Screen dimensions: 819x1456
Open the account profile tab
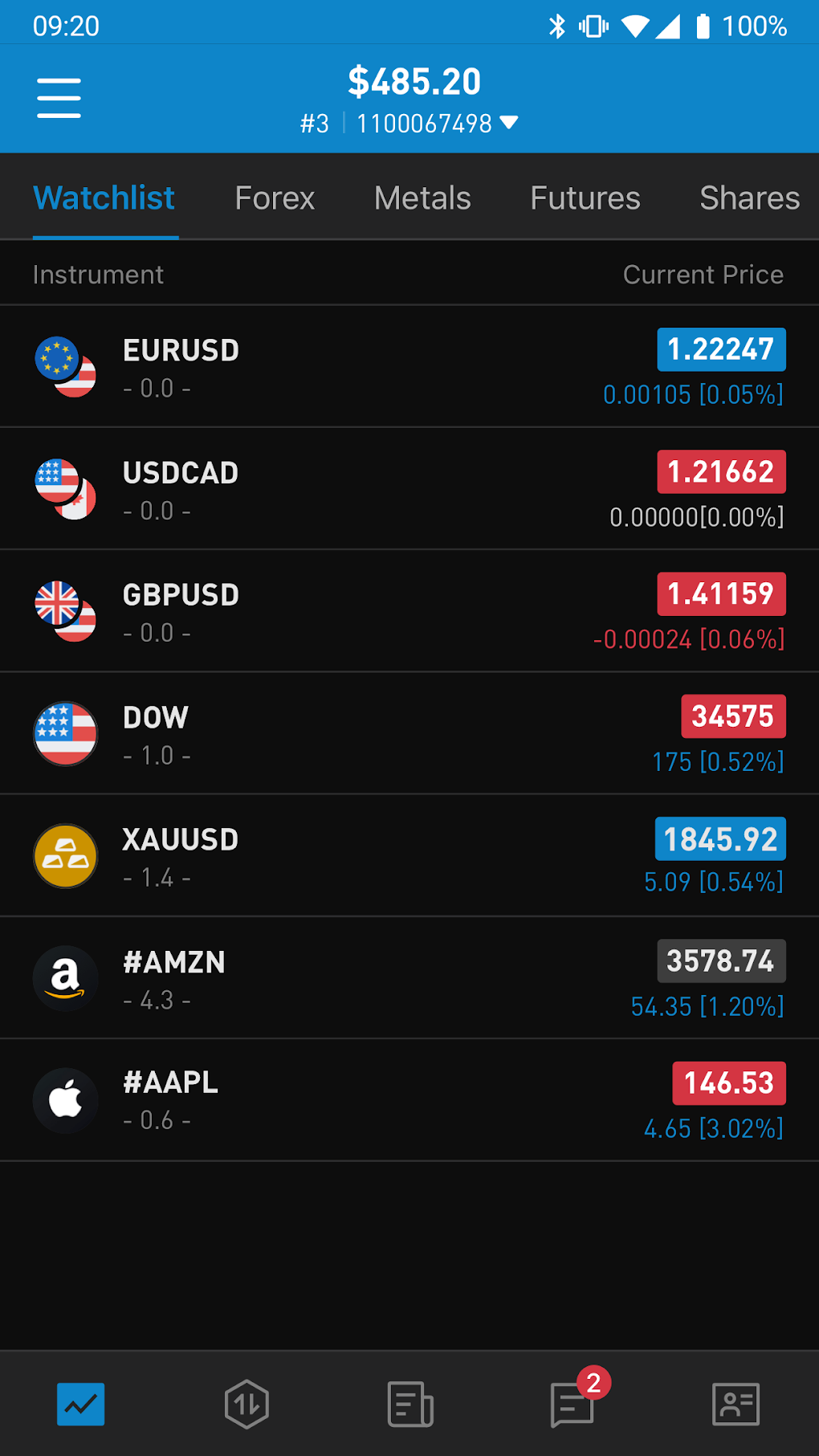(735, 1405)
